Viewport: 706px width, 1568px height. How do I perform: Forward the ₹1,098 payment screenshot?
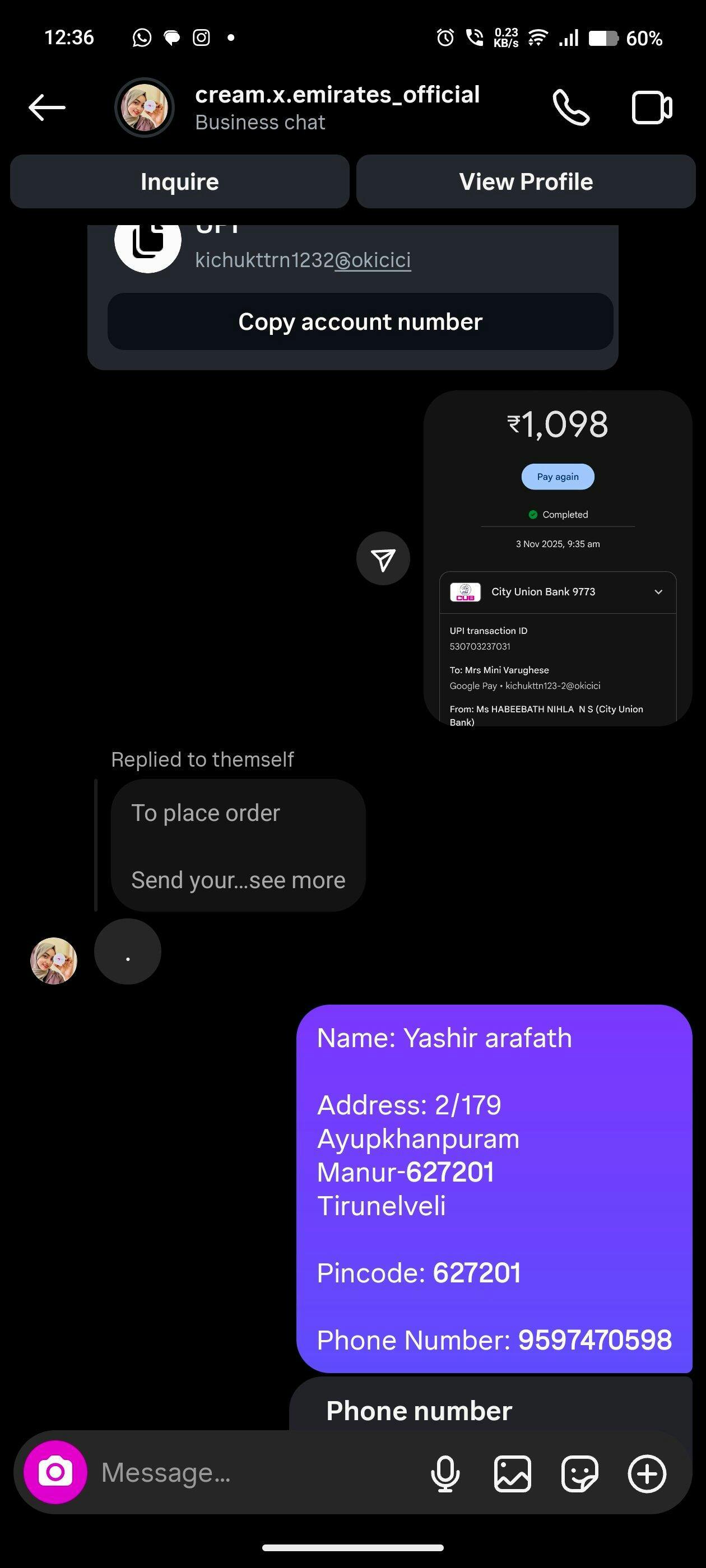click(x=383, y=559)
